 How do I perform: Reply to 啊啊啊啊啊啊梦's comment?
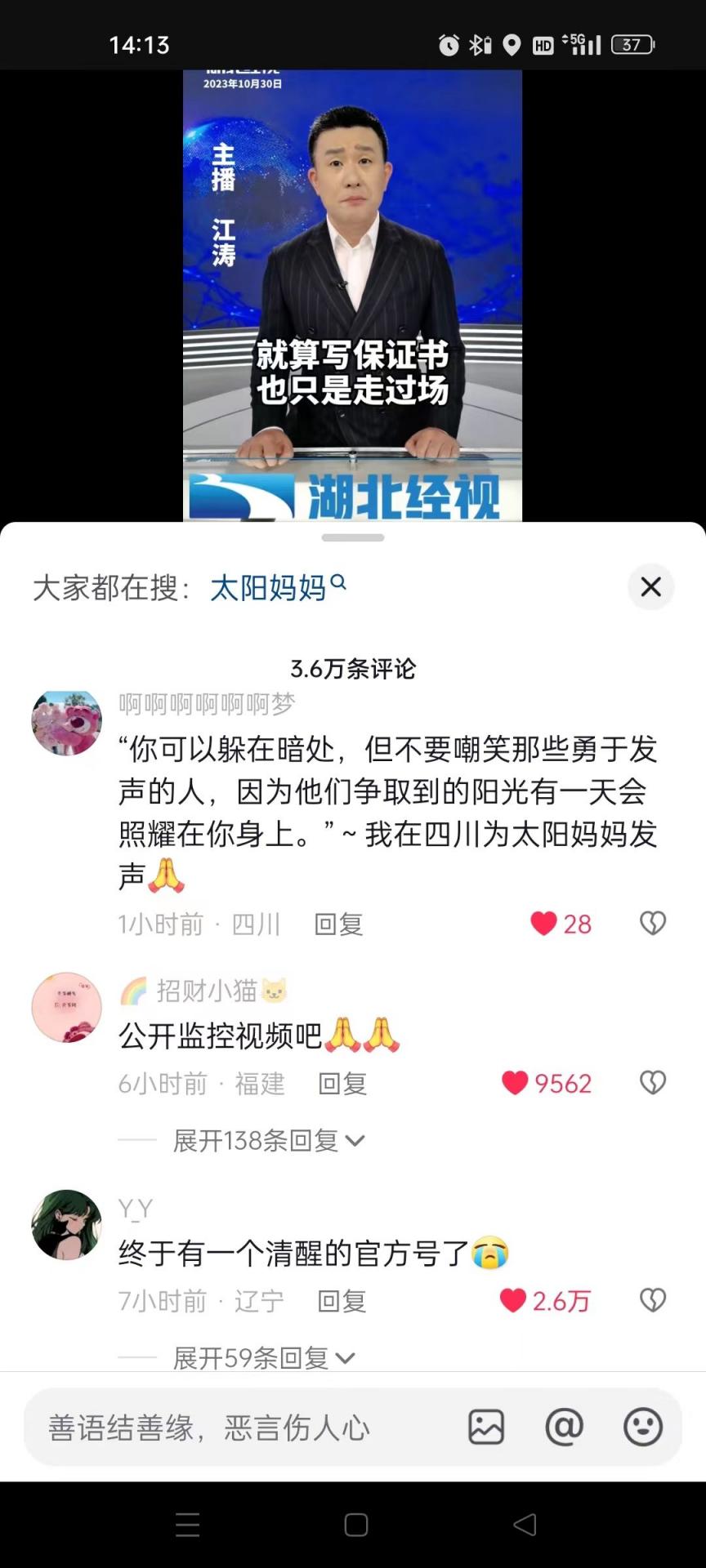tap(338, 924)
